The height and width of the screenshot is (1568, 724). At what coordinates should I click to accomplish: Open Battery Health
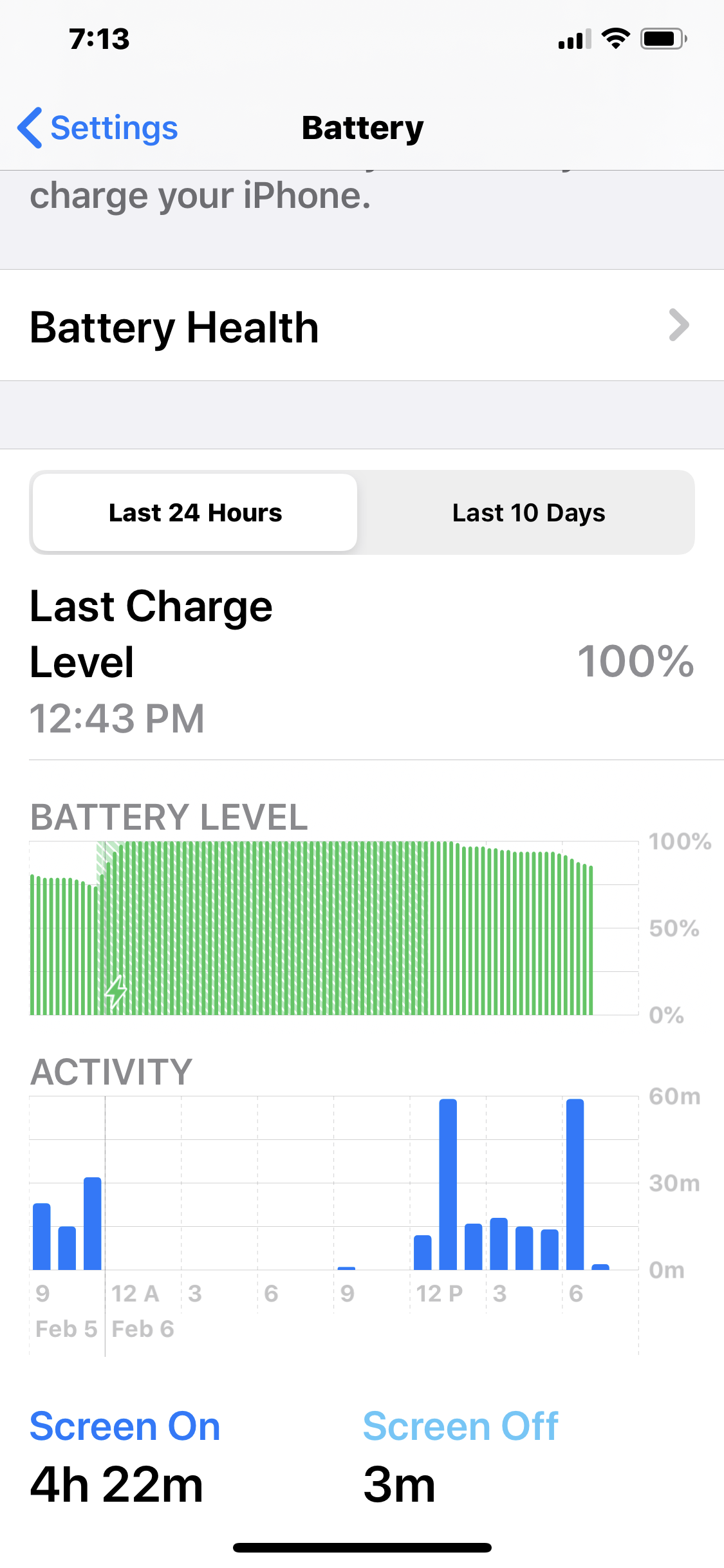tap(360, 326)
